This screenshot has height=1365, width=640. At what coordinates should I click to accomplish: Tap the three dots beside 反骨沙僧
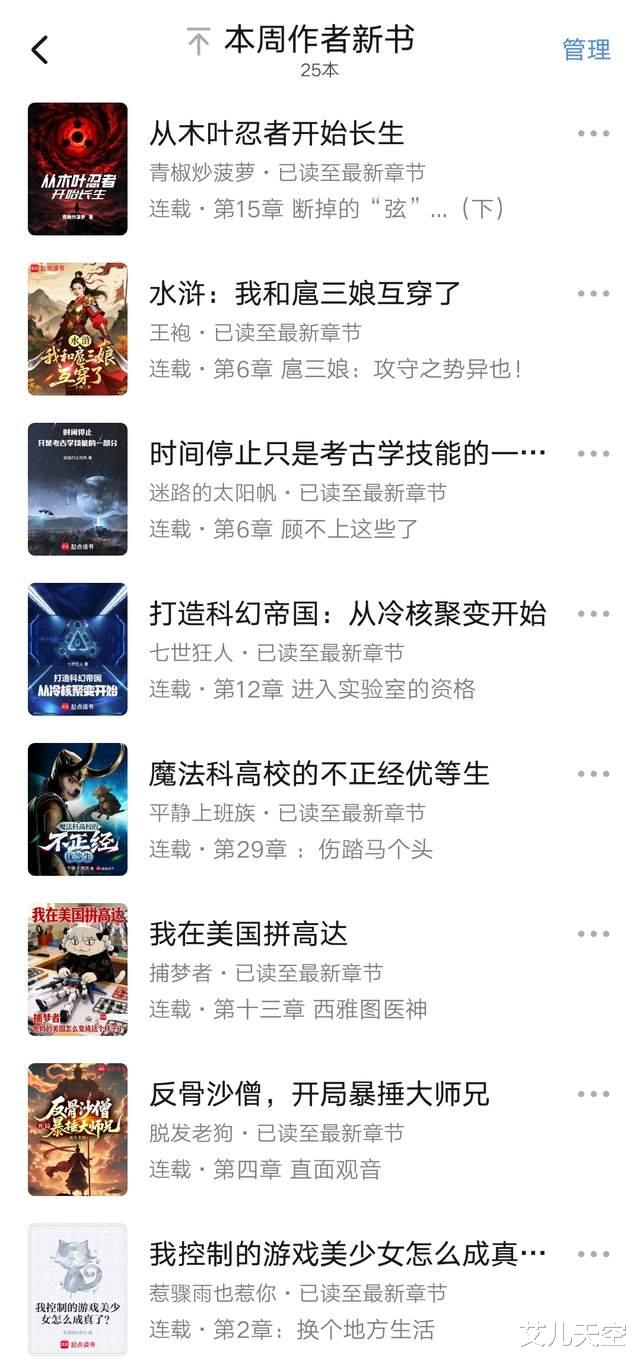point(593,1093)
